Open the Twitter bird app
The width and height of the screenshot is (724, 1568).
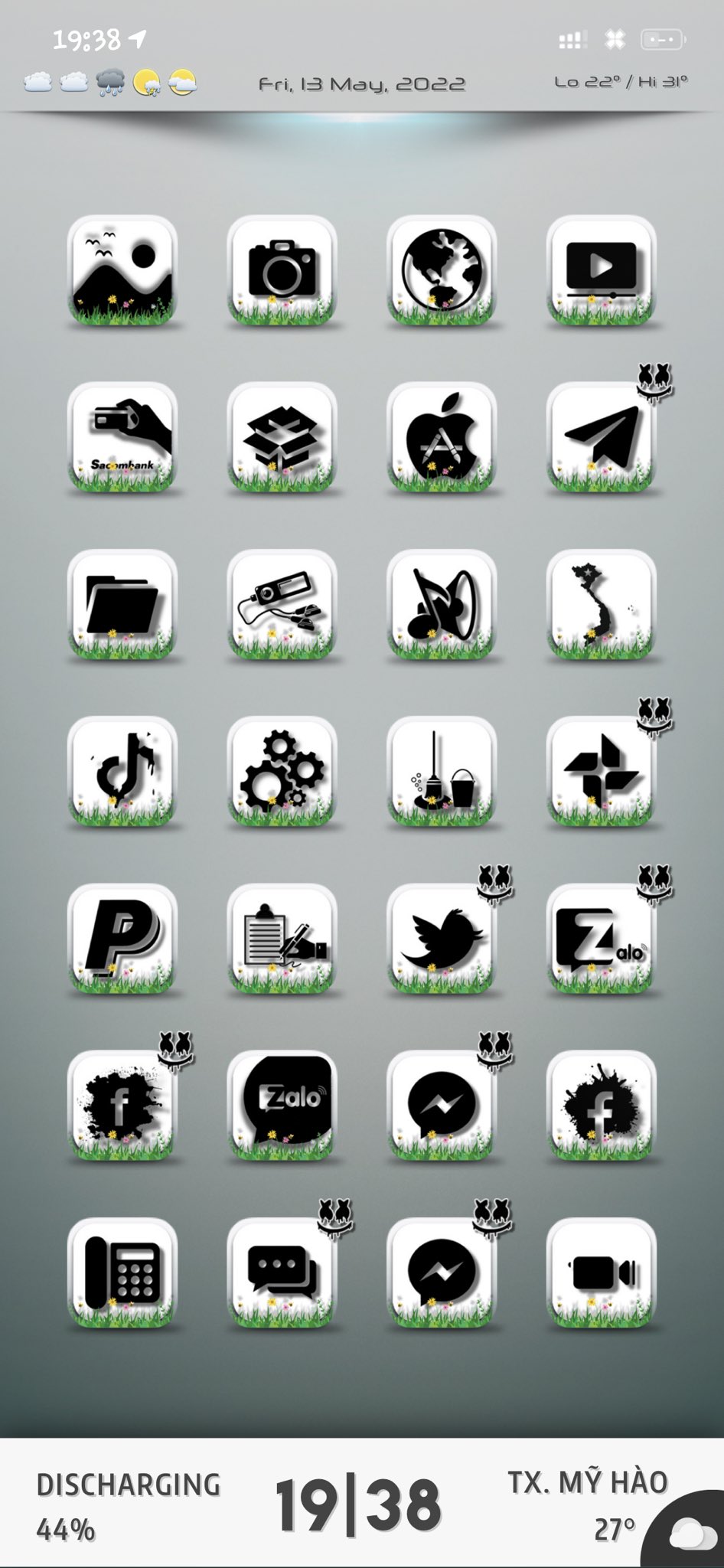click(442, 939)
